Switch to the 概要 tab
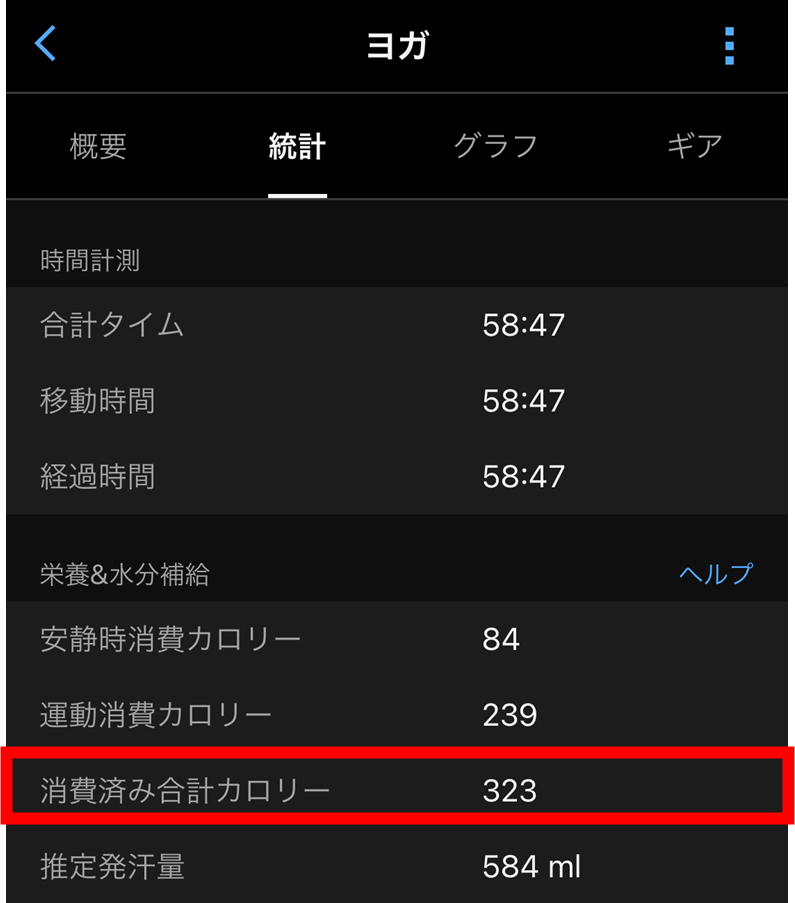Screen dimensions: 795x903 (x=98, y=147)
